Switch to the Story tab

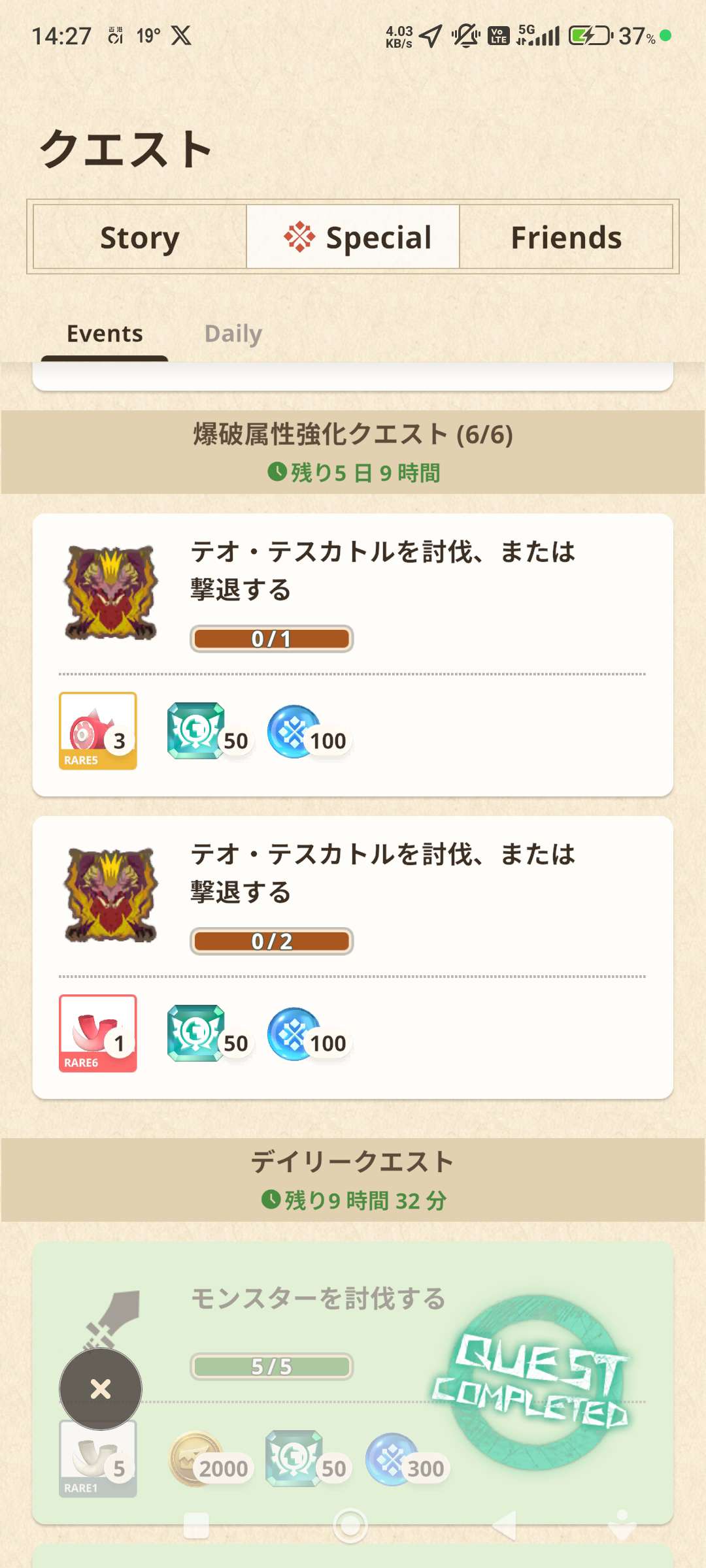tap(139, 237)
